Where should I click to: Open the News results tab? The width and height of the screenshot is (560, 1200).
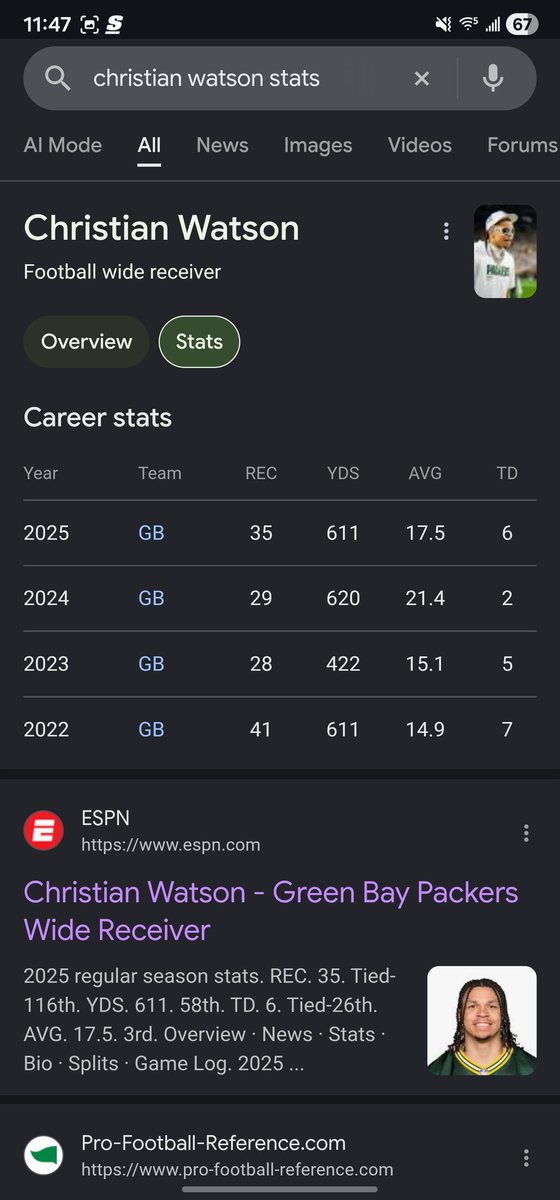coord(222,145)
